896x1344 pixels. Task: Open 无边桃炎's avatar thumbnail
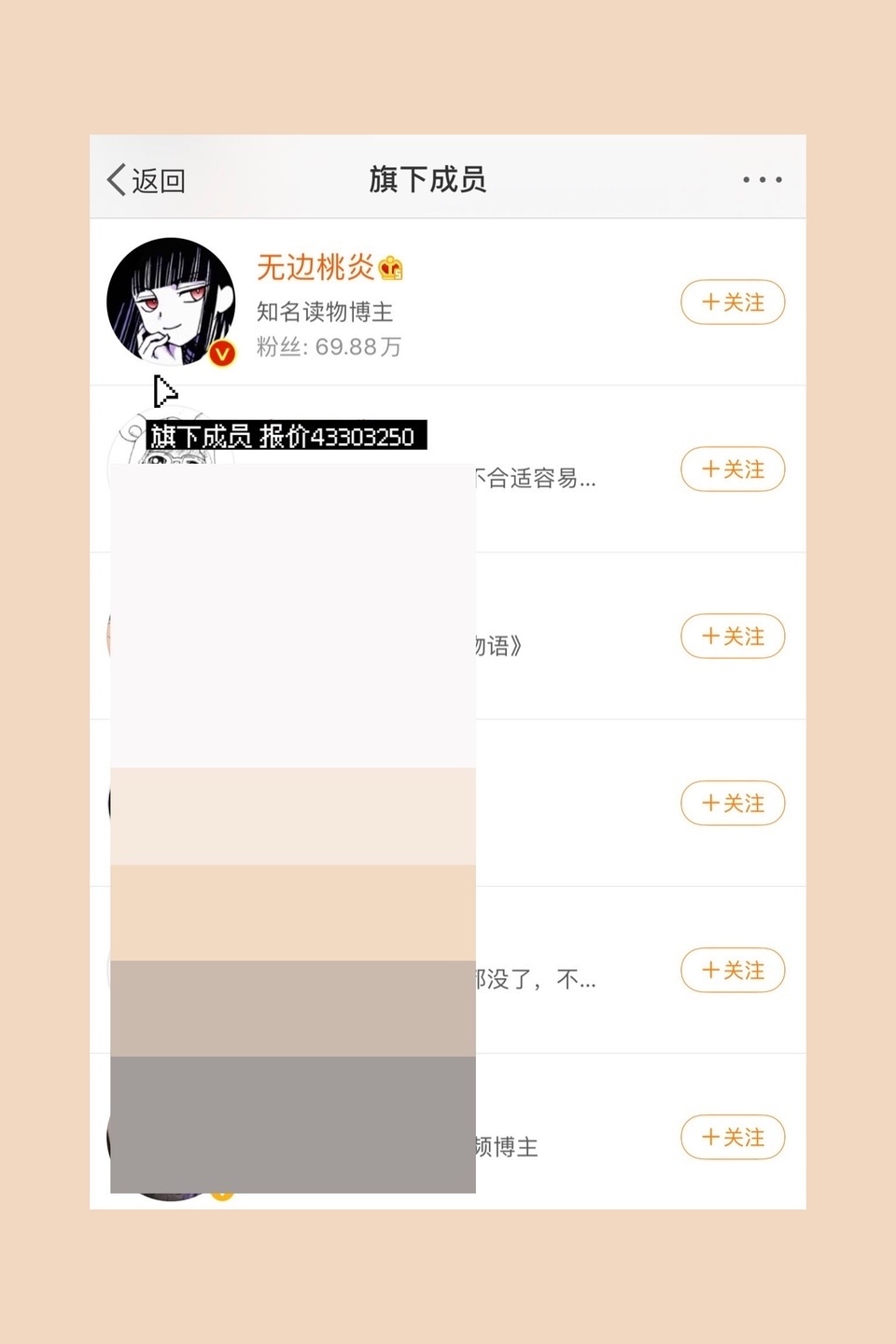coord(171,301)
